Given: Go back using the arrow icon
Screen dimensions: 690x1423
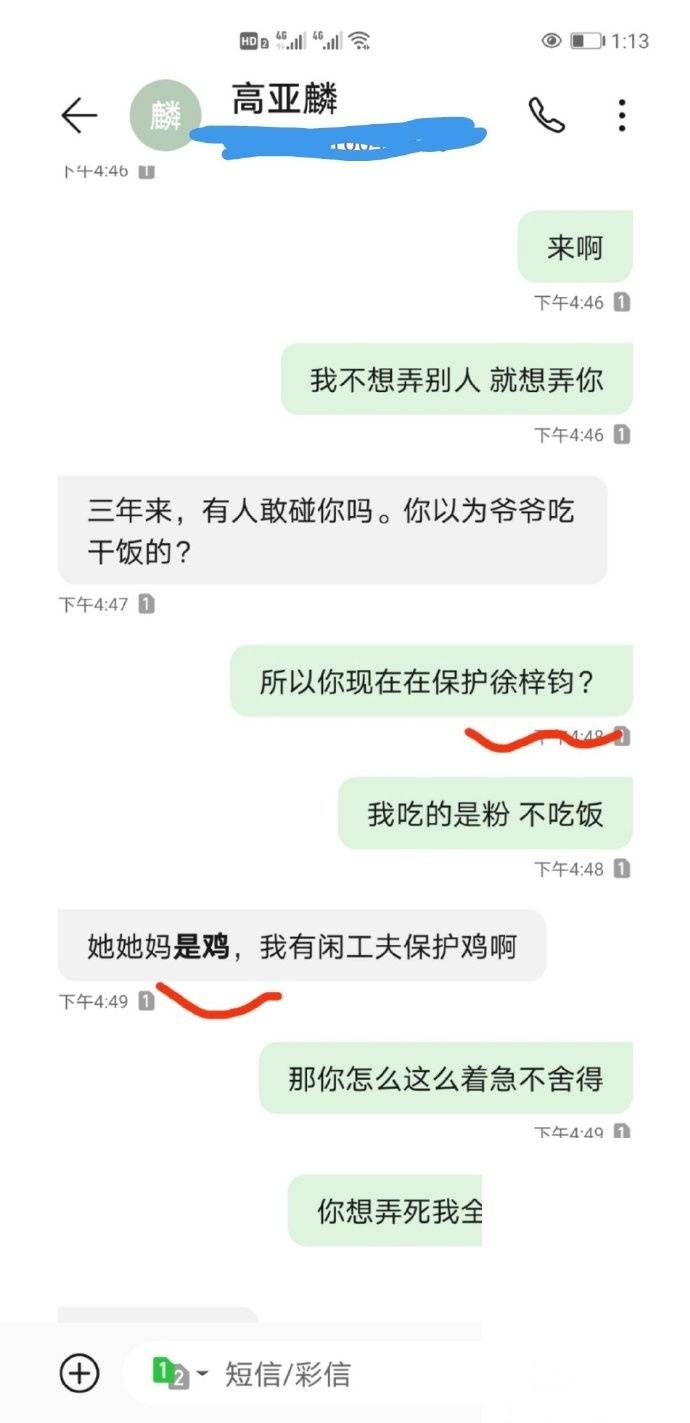Looking at the screenshot, I should click(79, 116).
